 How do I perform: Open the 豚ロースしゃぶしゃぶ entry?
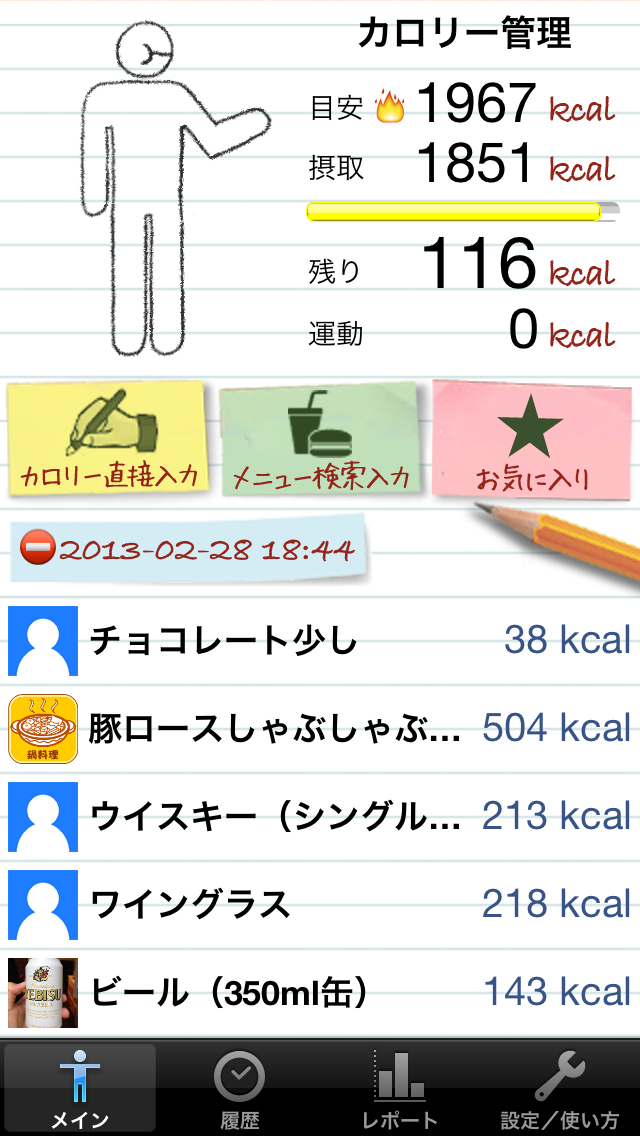pos(320,728)
